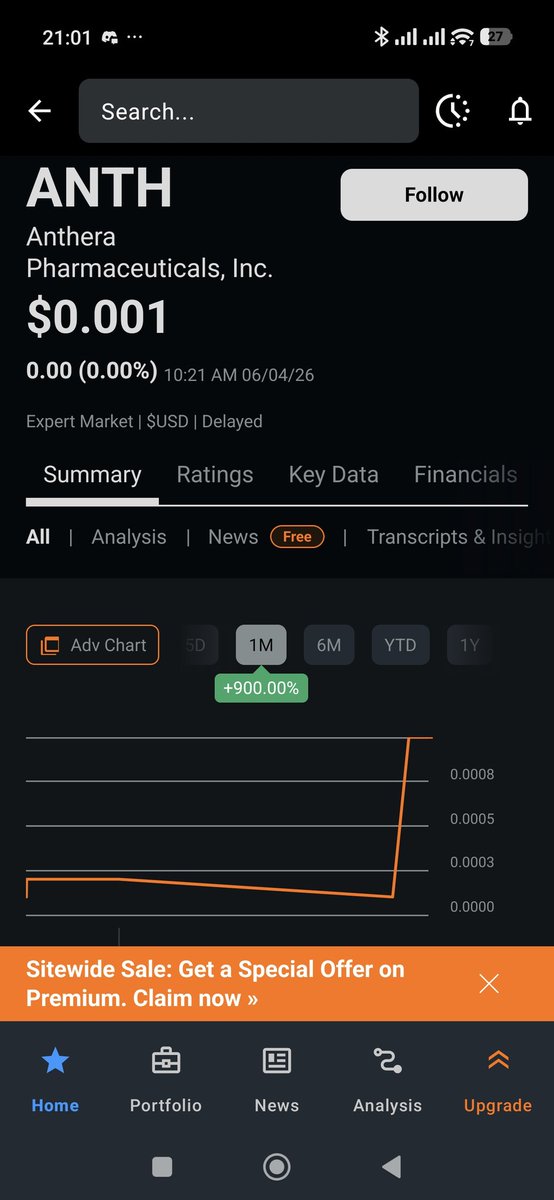The image size is (554, 1200).
Task: Go back with the arrow icon
Action: 39,111
